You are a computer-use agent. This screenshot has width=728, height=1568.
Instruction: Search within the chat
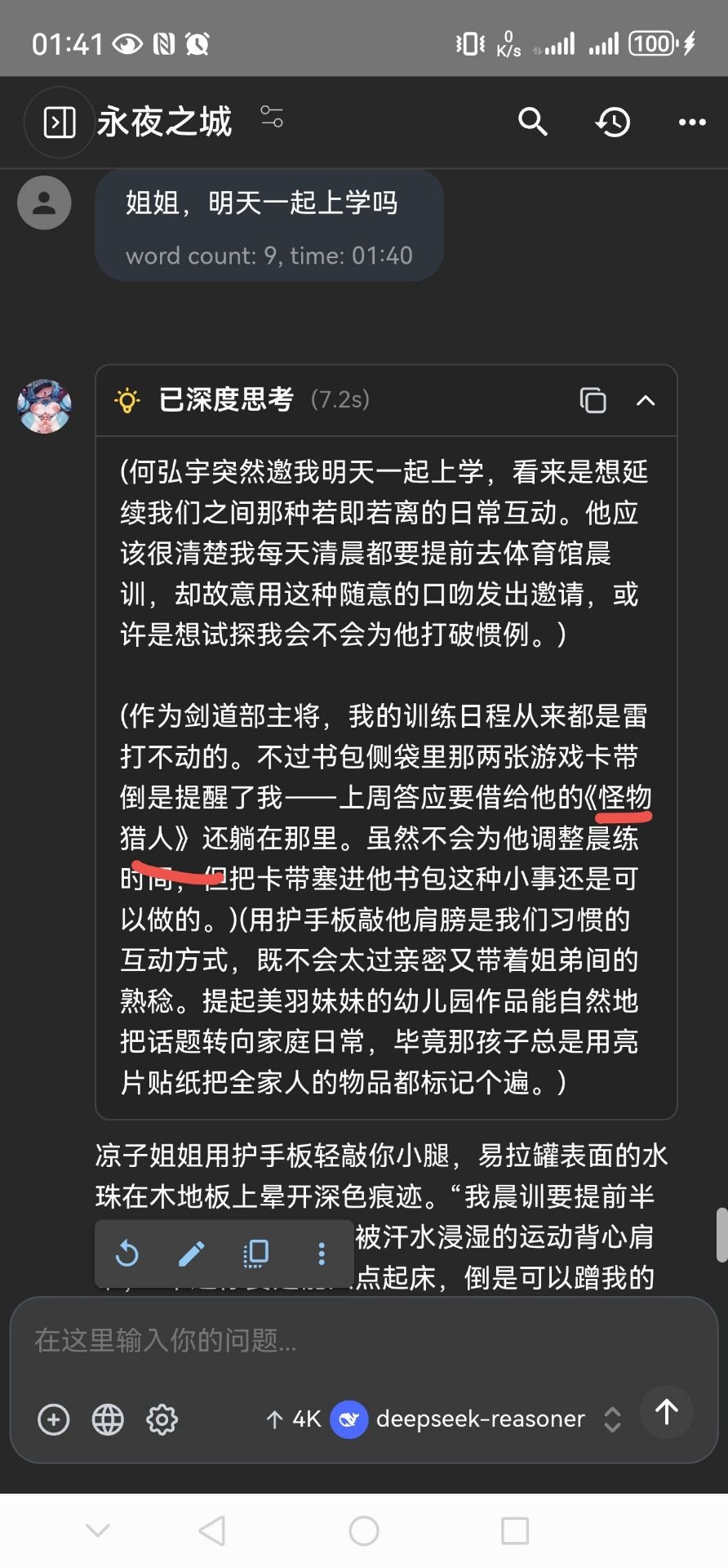533,122
